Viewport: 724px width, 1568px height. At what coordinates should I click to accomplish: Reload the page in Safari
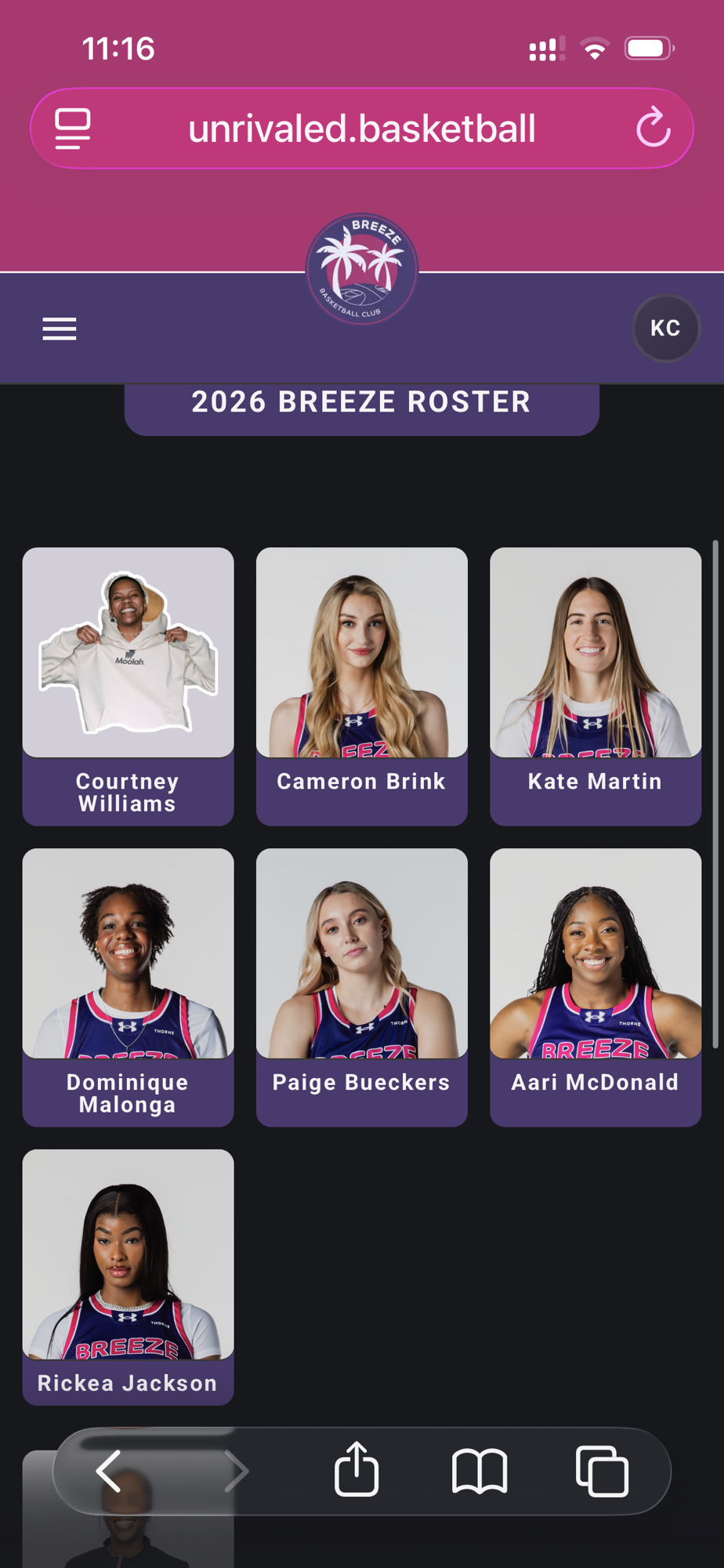point(653,129)
